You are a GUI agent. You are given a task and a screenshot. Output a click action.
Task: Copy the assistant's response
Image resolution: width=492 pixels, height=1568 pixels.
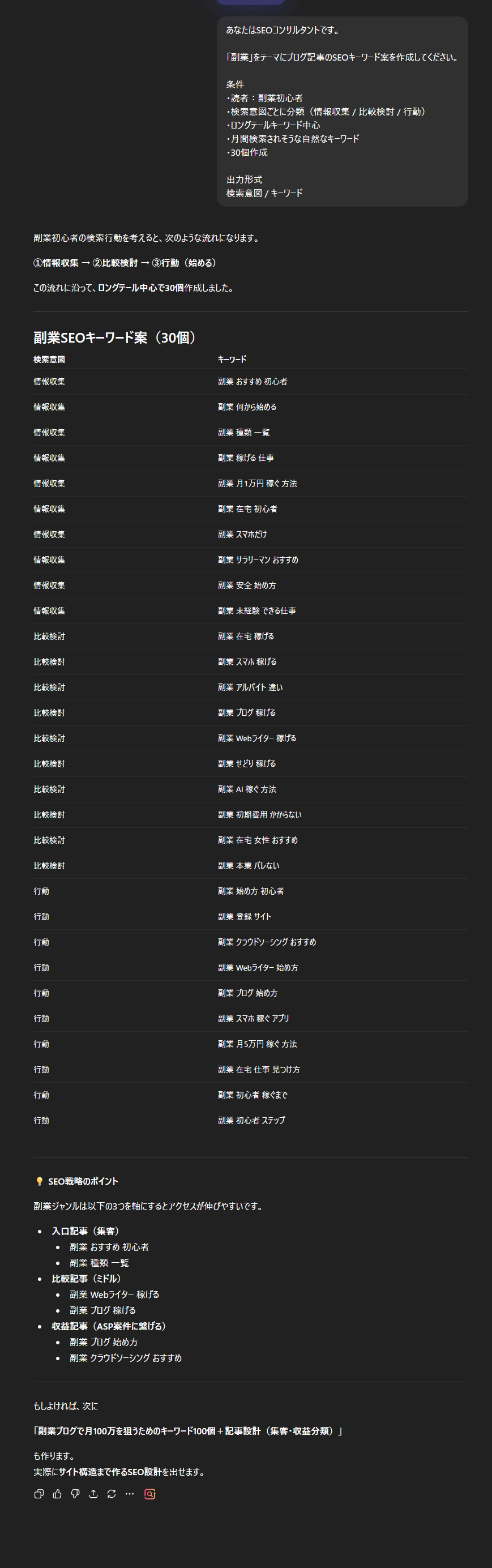39,1494
